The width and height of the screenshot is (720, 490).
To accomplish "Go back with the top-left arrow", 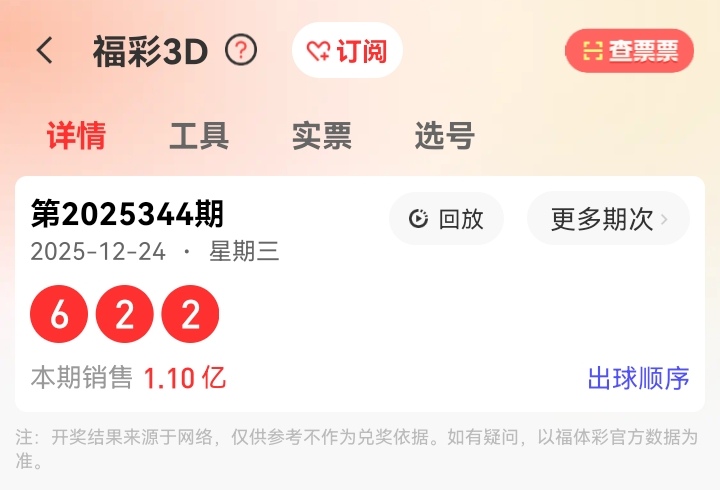I will coord(45,51).
